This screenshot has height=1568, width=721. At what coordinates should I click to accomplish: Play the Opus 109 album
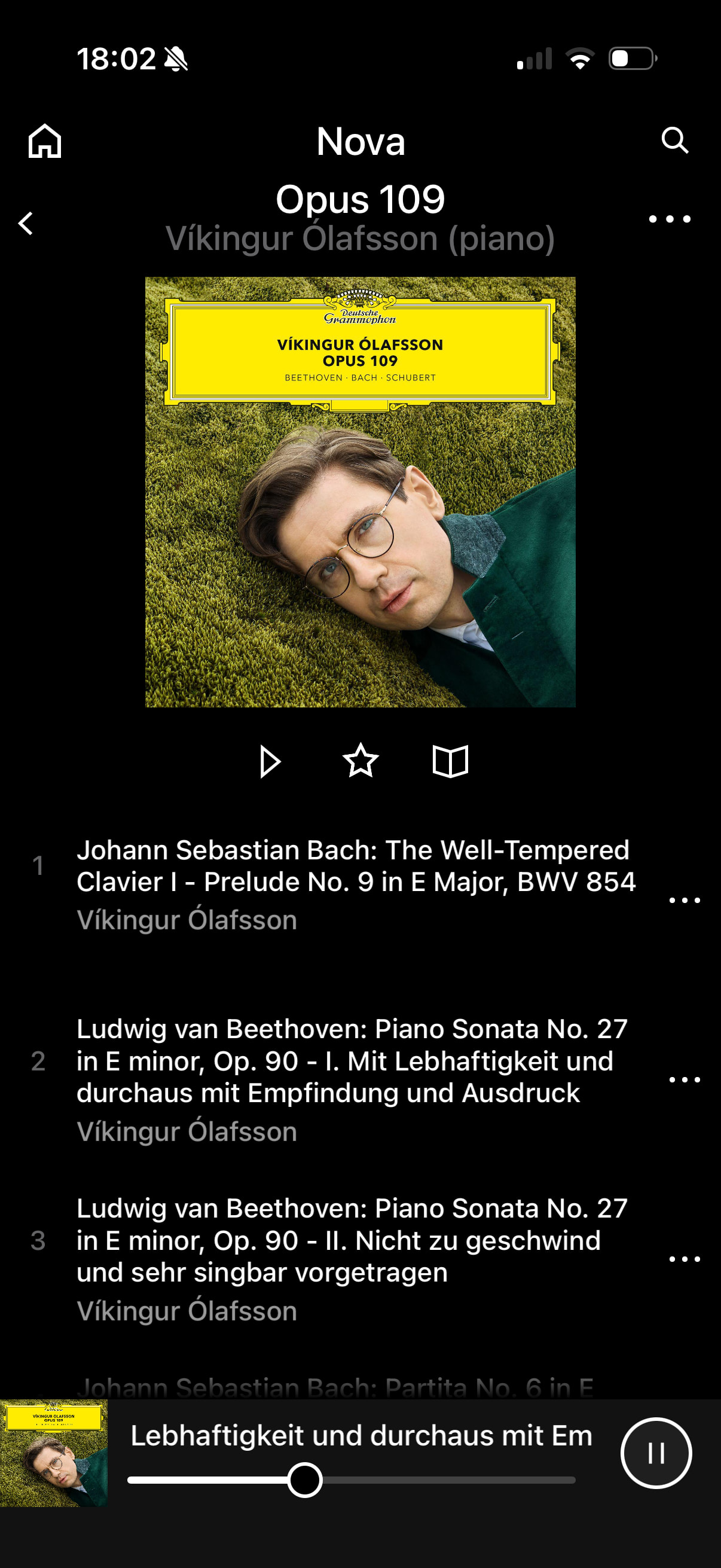[270, 761]
